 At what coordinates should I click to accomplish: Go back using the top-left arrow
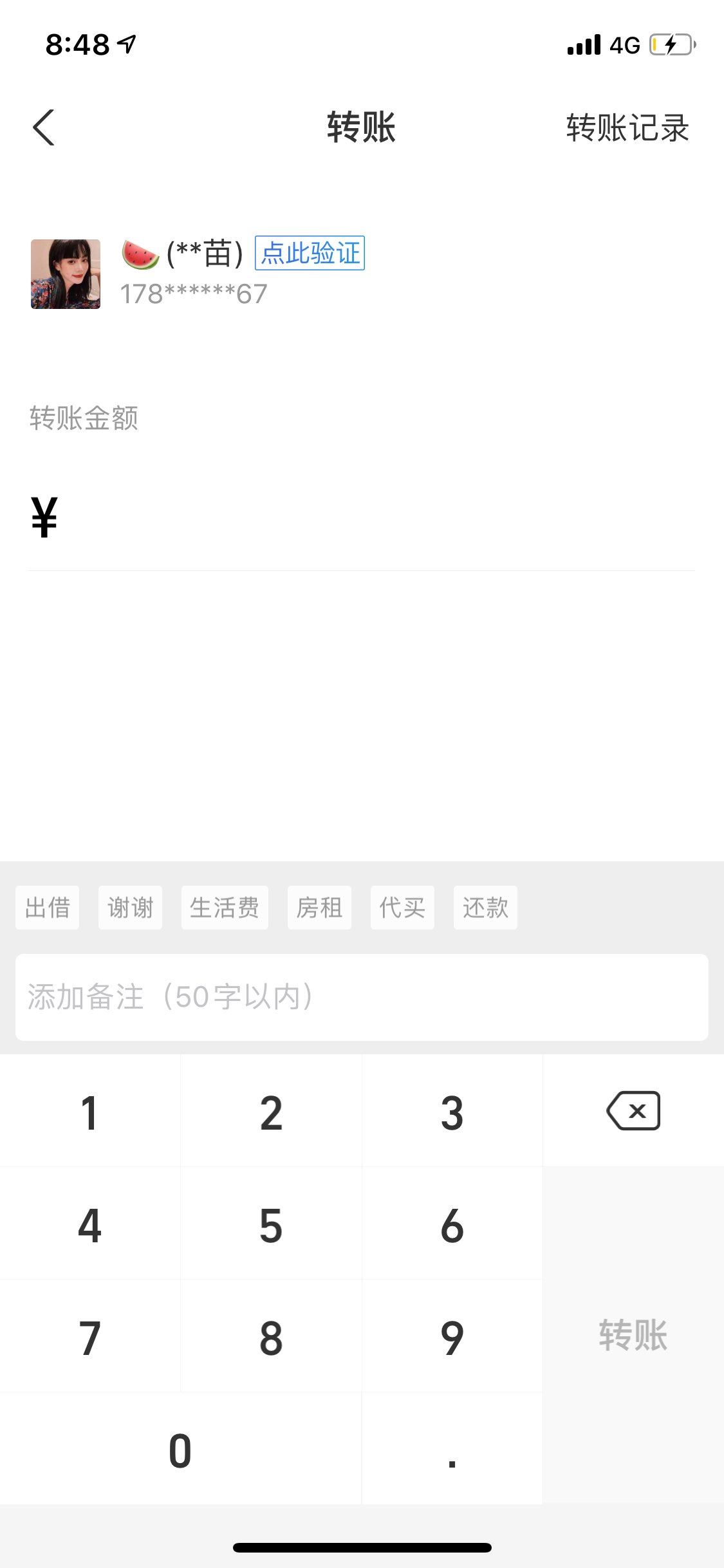point(44,127)
